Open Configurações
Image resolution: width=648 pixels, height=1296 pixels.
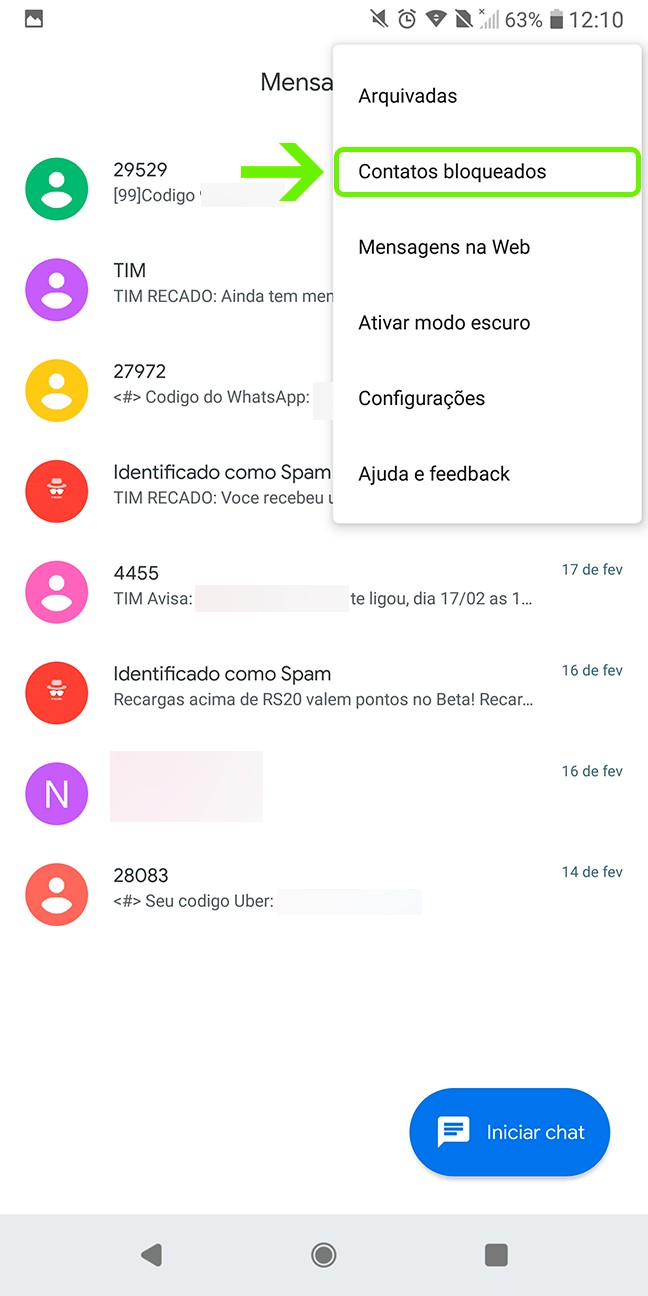tap(421, 398)
